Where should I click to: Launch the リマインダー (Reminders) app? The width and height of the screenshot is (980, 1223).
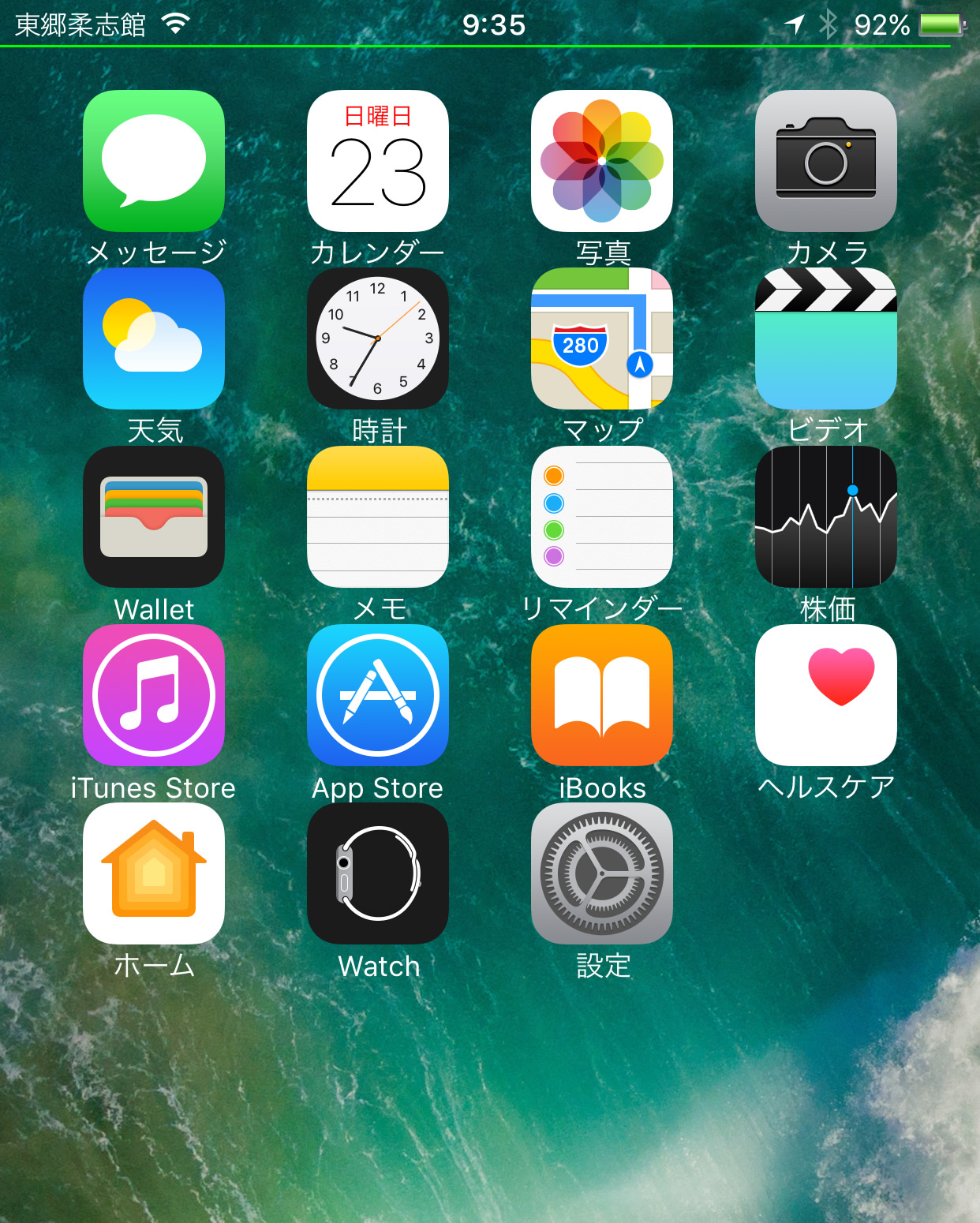click(602, 517)
